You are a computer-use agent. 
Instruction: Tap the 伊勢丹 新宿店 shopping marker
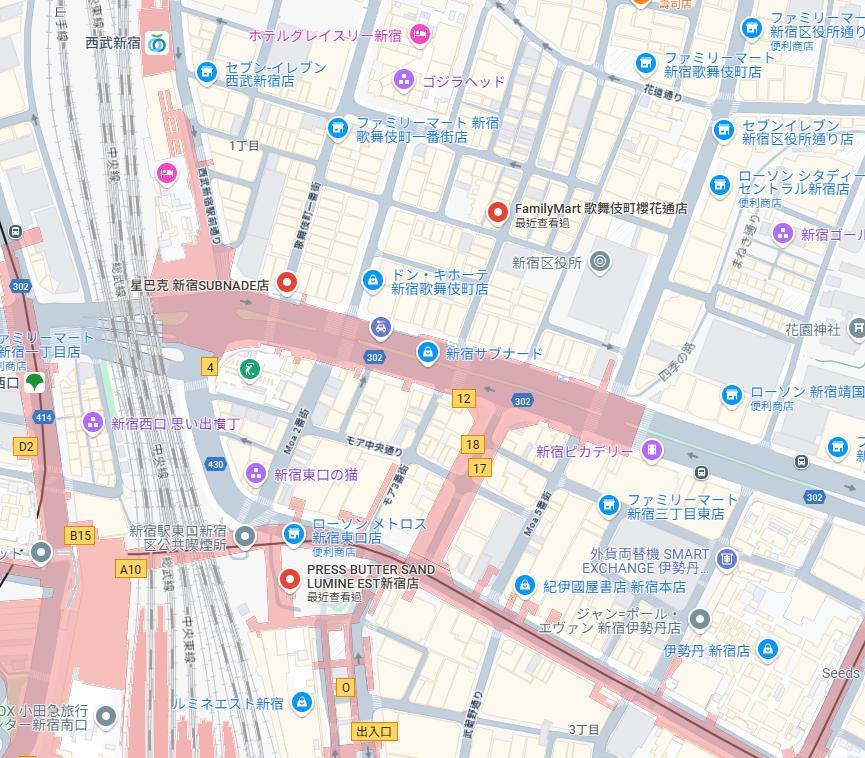tap(767, 649)
